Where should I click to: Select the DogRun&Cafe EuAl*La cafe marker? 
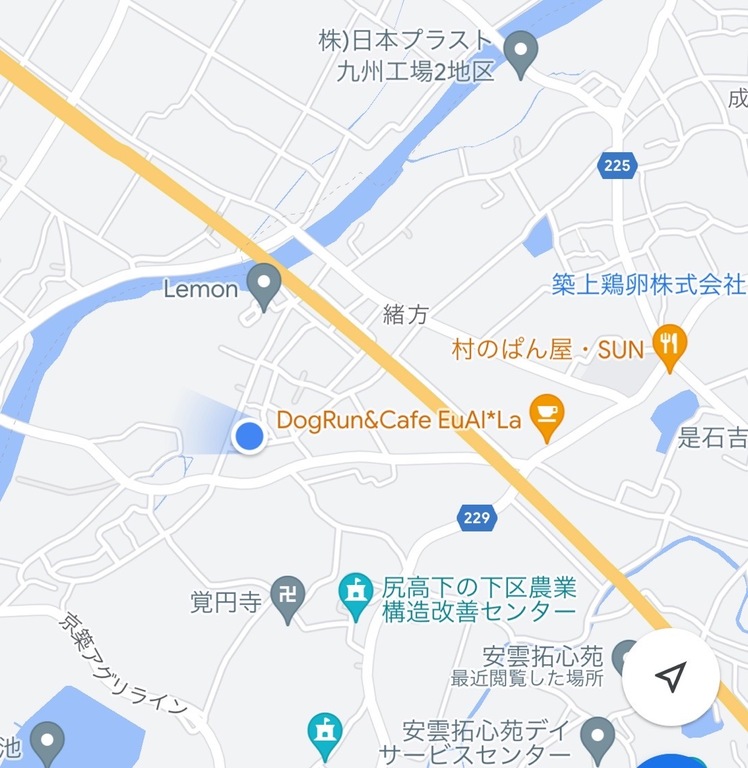(x=545, y=419)
